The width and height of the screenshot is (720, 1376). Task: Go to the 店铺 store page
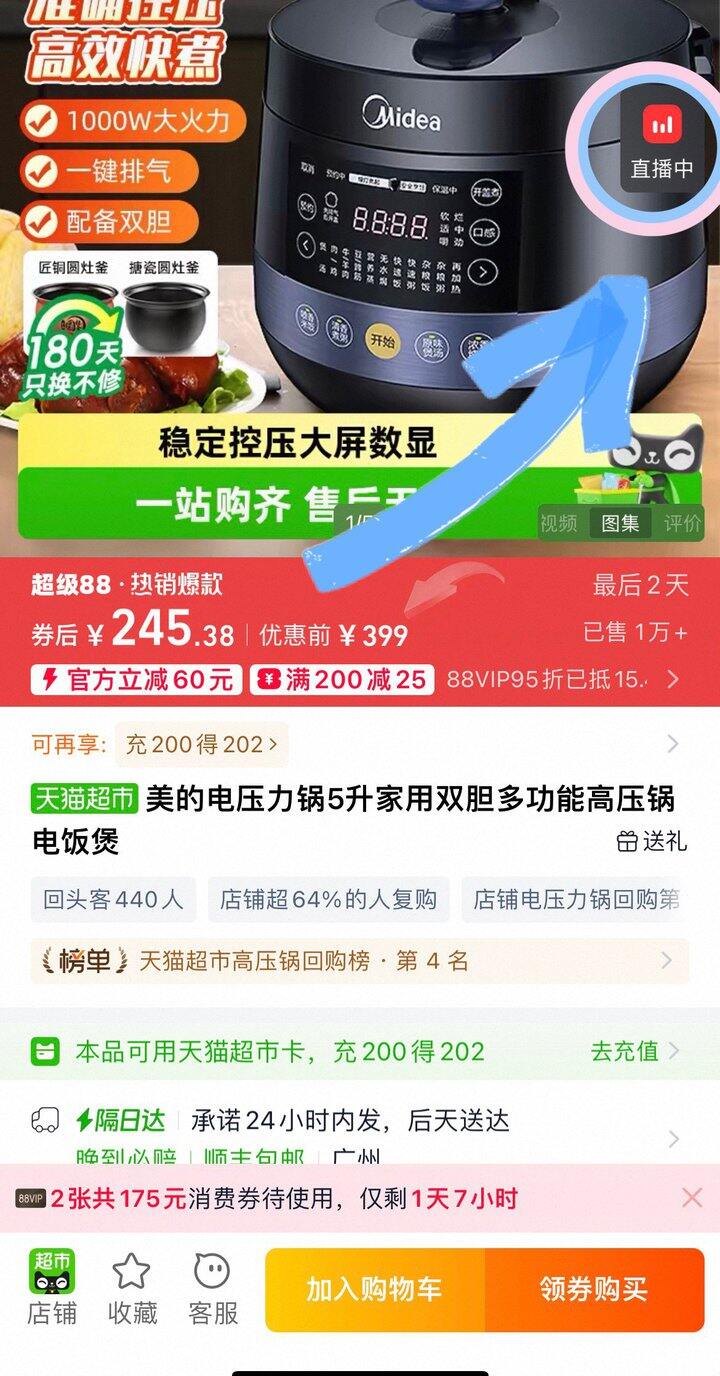click(x=51, y=1289)
